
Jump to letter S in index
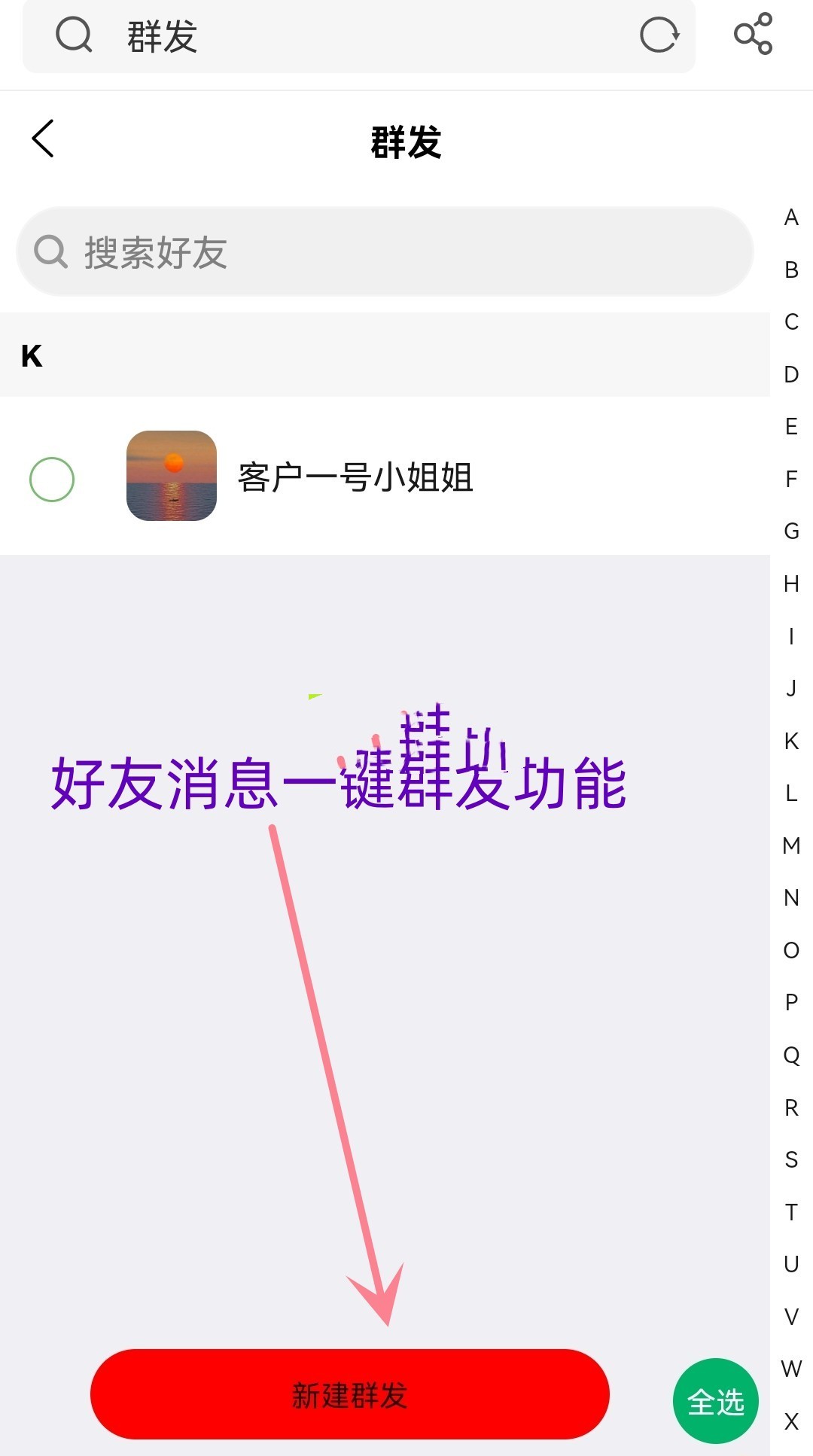point(790,1159)
